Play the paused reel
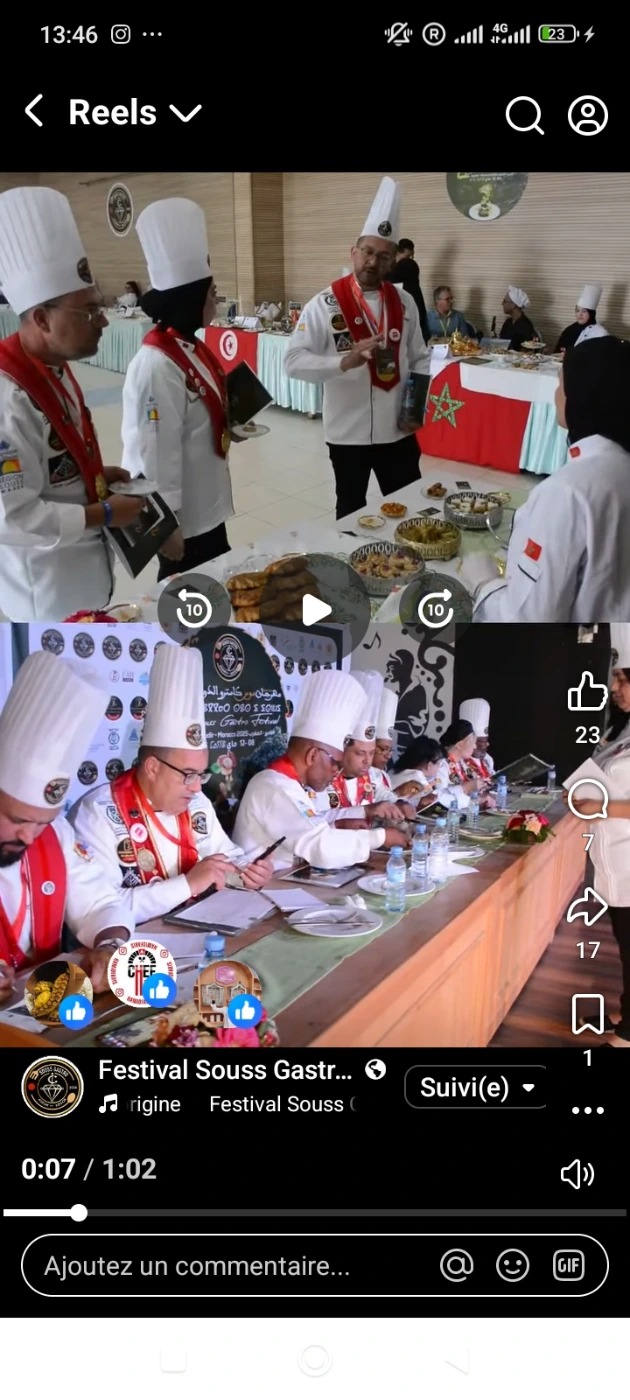The height and width of the screenshot is (1400, 630). (315, 609)
